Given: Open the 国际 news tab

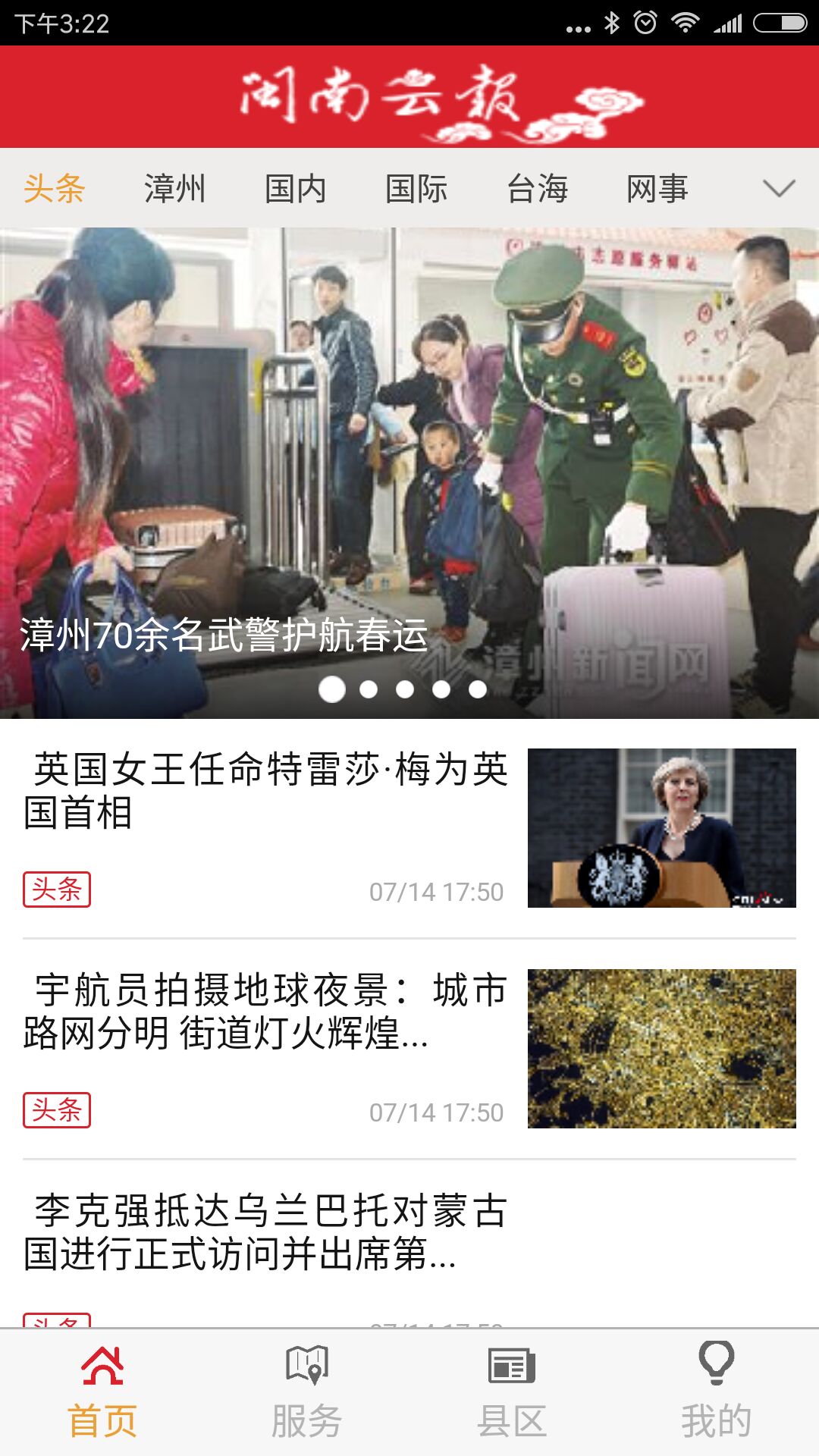Looking at the screenshot, I should [416, 188].
